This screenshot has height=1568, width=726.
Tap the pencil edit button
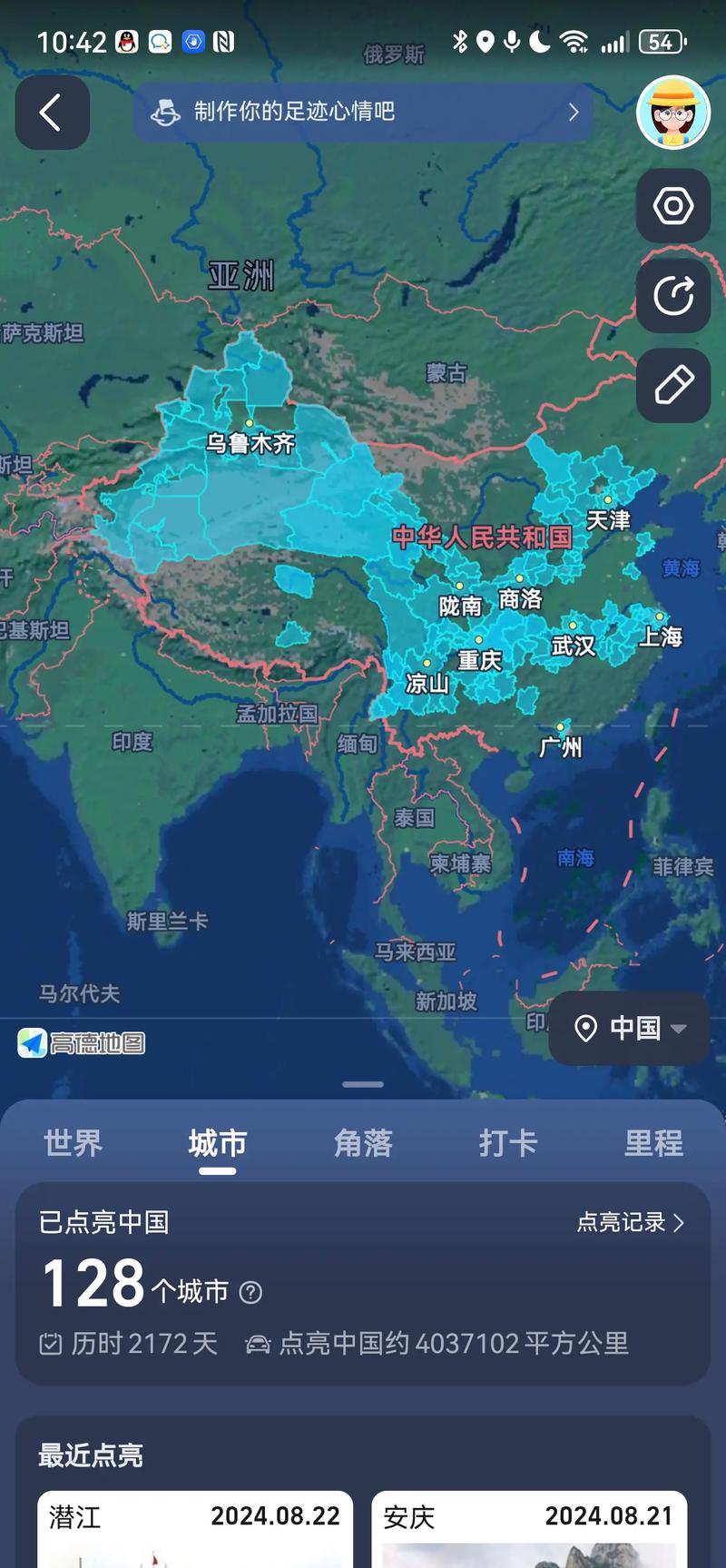coord(672,385)
